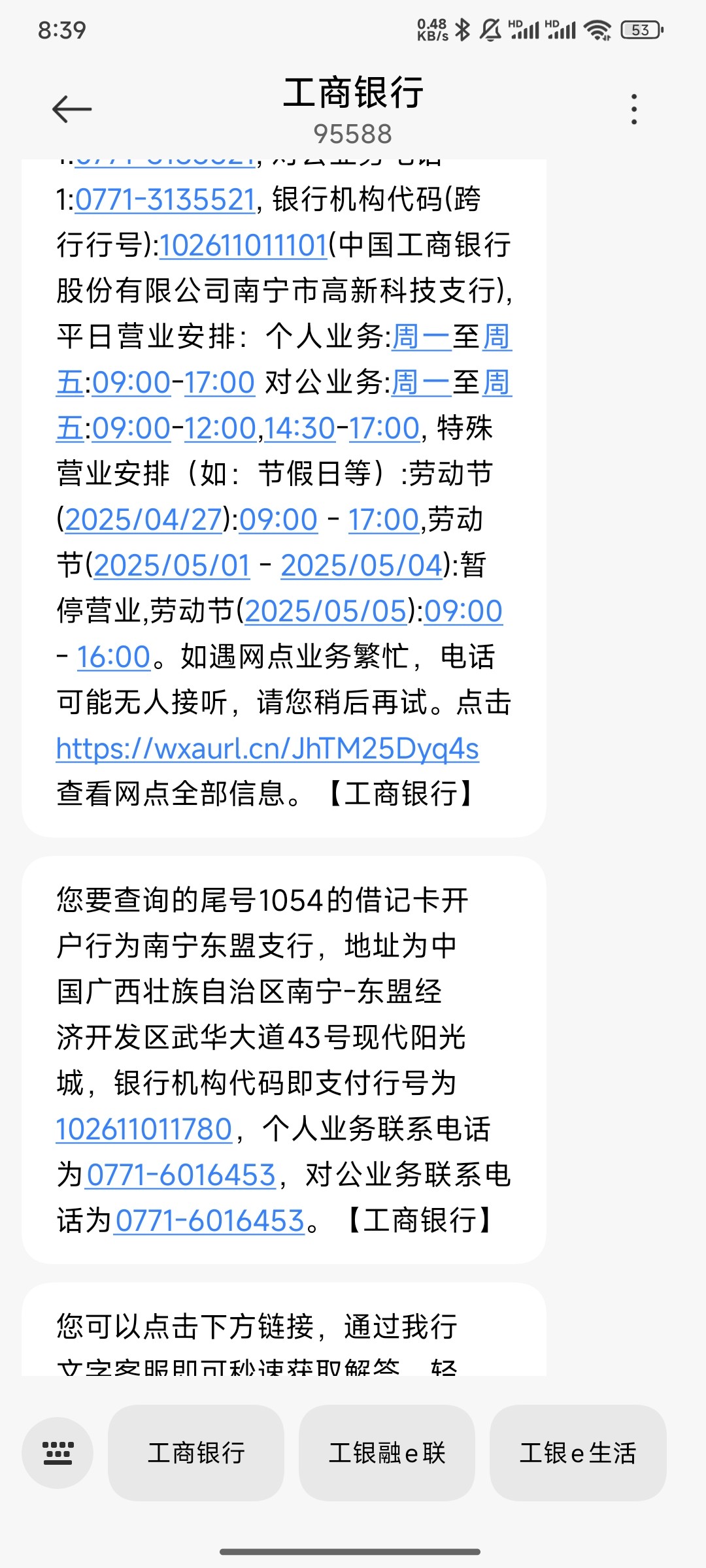Open the 工商银行 menu button

[x=196, y=1453]
